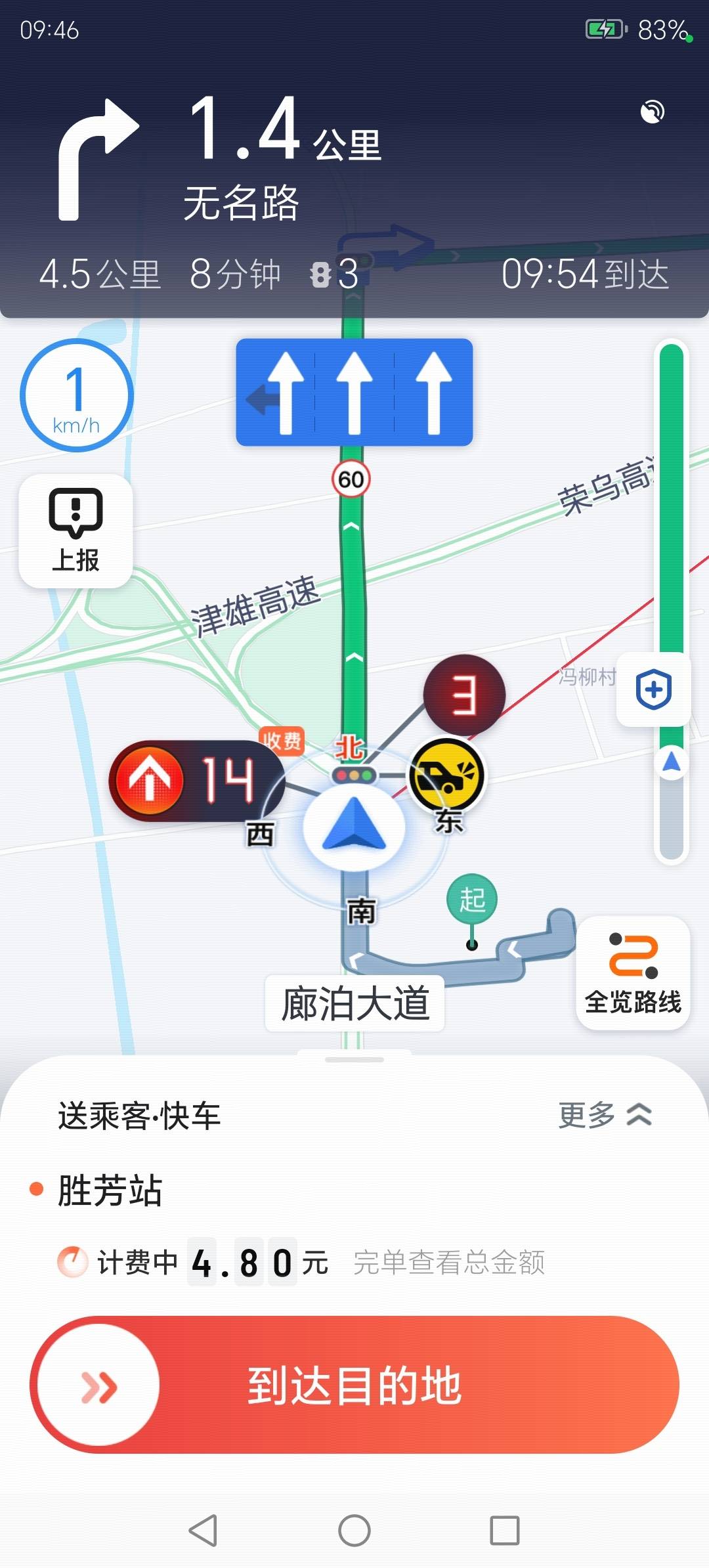The image size is (709, 1568).
Task: Tap 到达目的地 to finish the trip
Action: pyautogui.click(x=354, y=1384)
